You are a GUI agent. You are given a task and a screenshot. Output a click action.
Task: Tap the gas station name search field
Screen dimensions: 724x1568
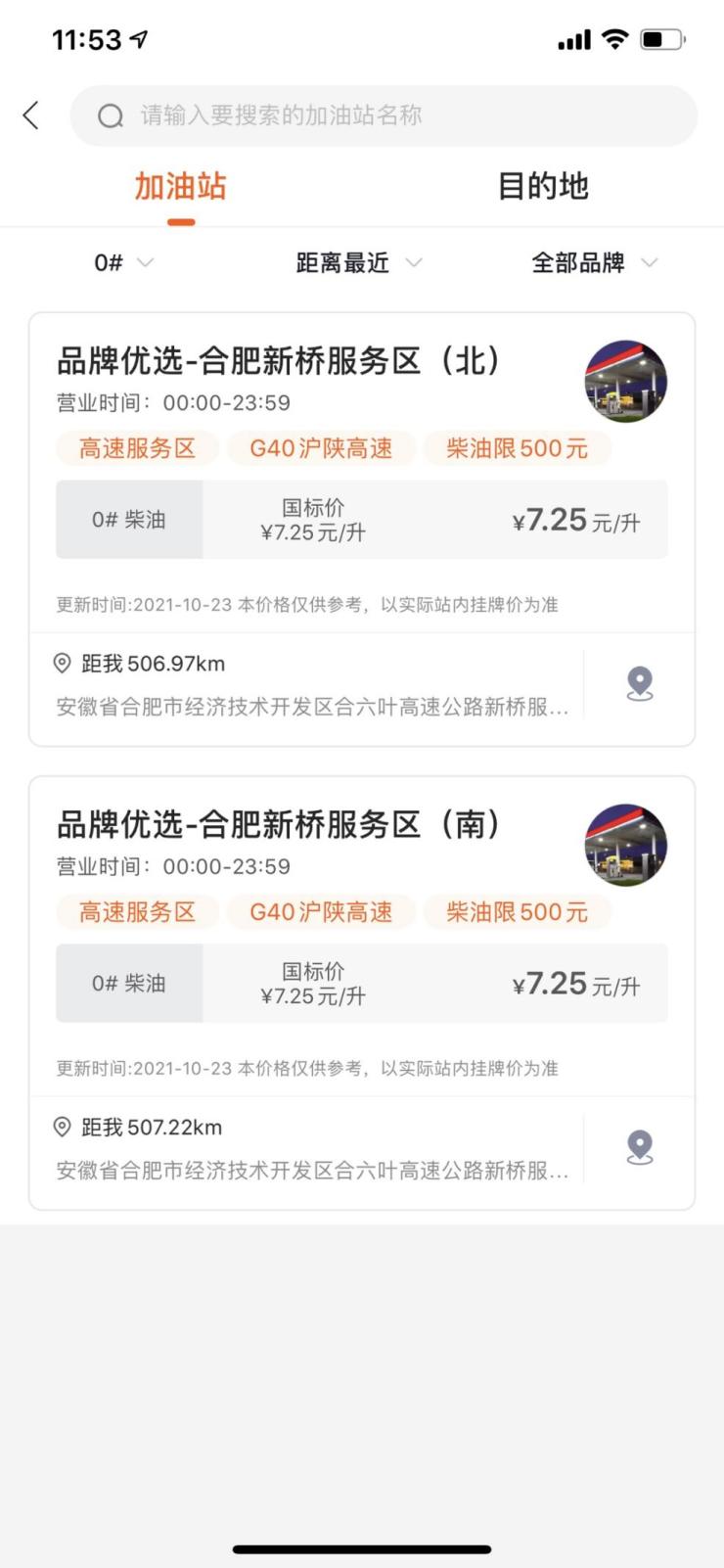(382, 115)
